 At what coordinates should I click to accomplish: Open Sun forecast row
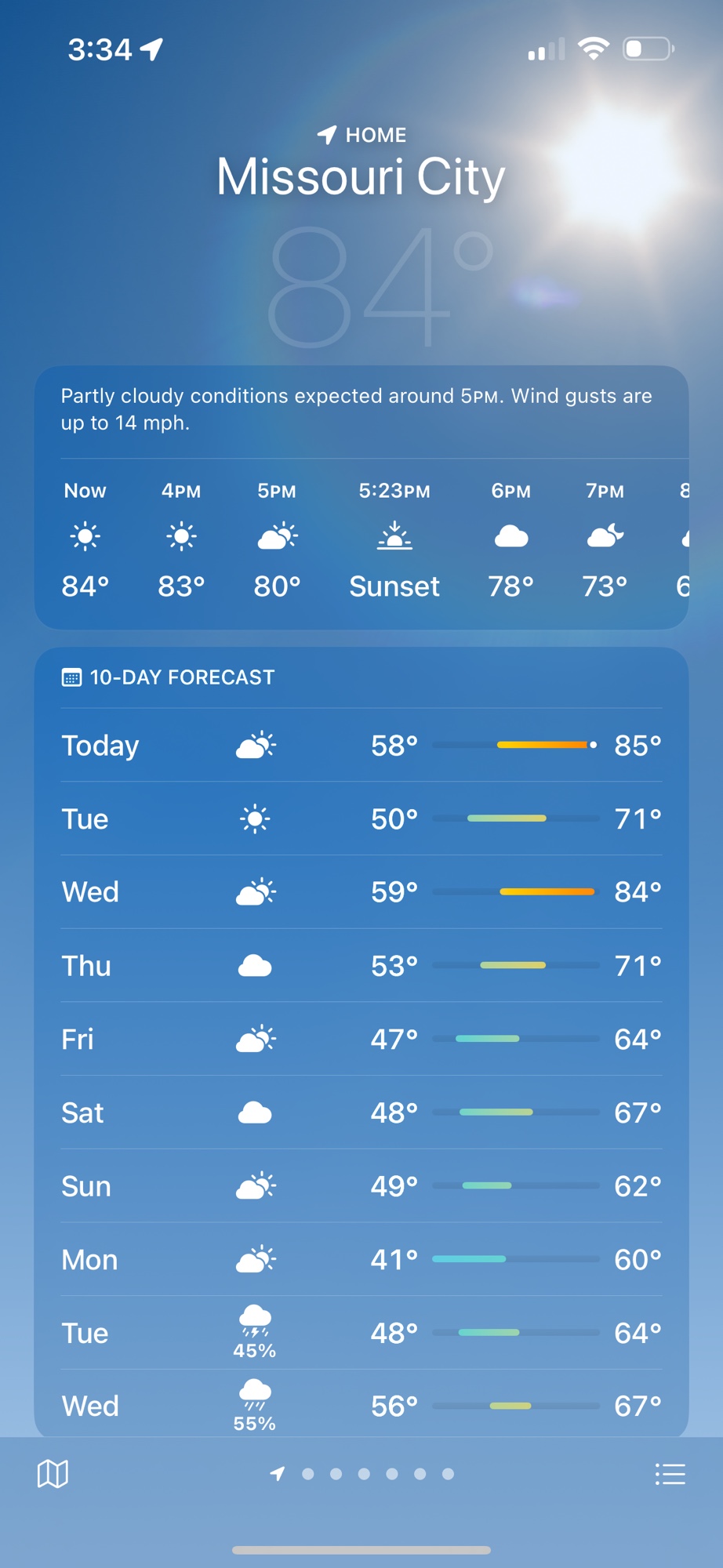point(361,1185)
